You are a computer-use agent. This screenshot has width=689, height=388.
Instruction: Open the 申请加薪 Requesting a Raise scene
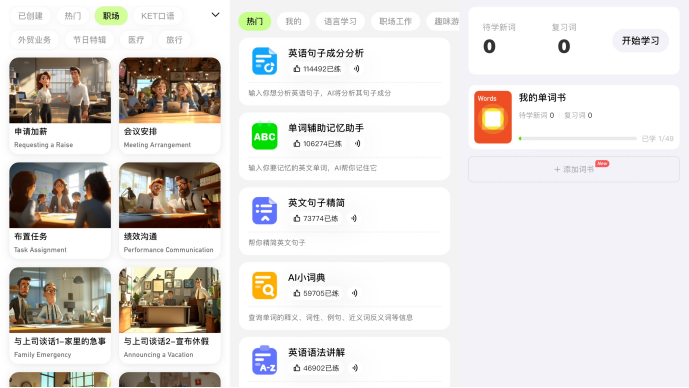tap(60, 105)
